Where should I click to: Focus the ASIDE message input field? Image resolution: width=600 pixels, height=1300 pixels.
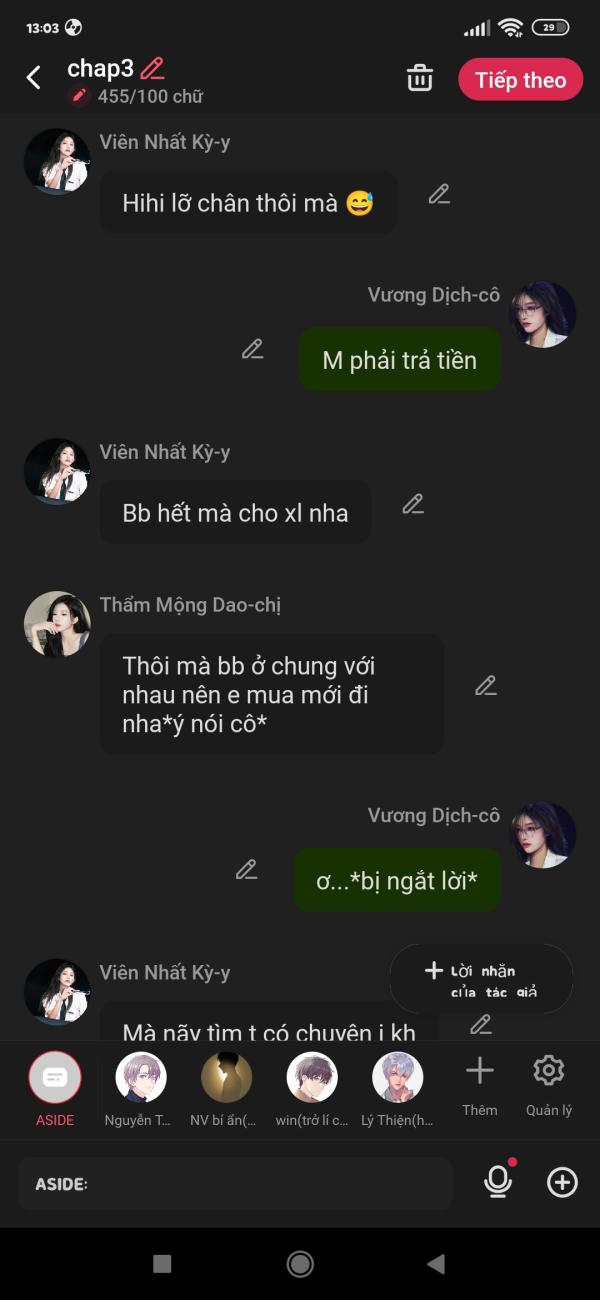pyautogui.click(x=236, y=1184)
